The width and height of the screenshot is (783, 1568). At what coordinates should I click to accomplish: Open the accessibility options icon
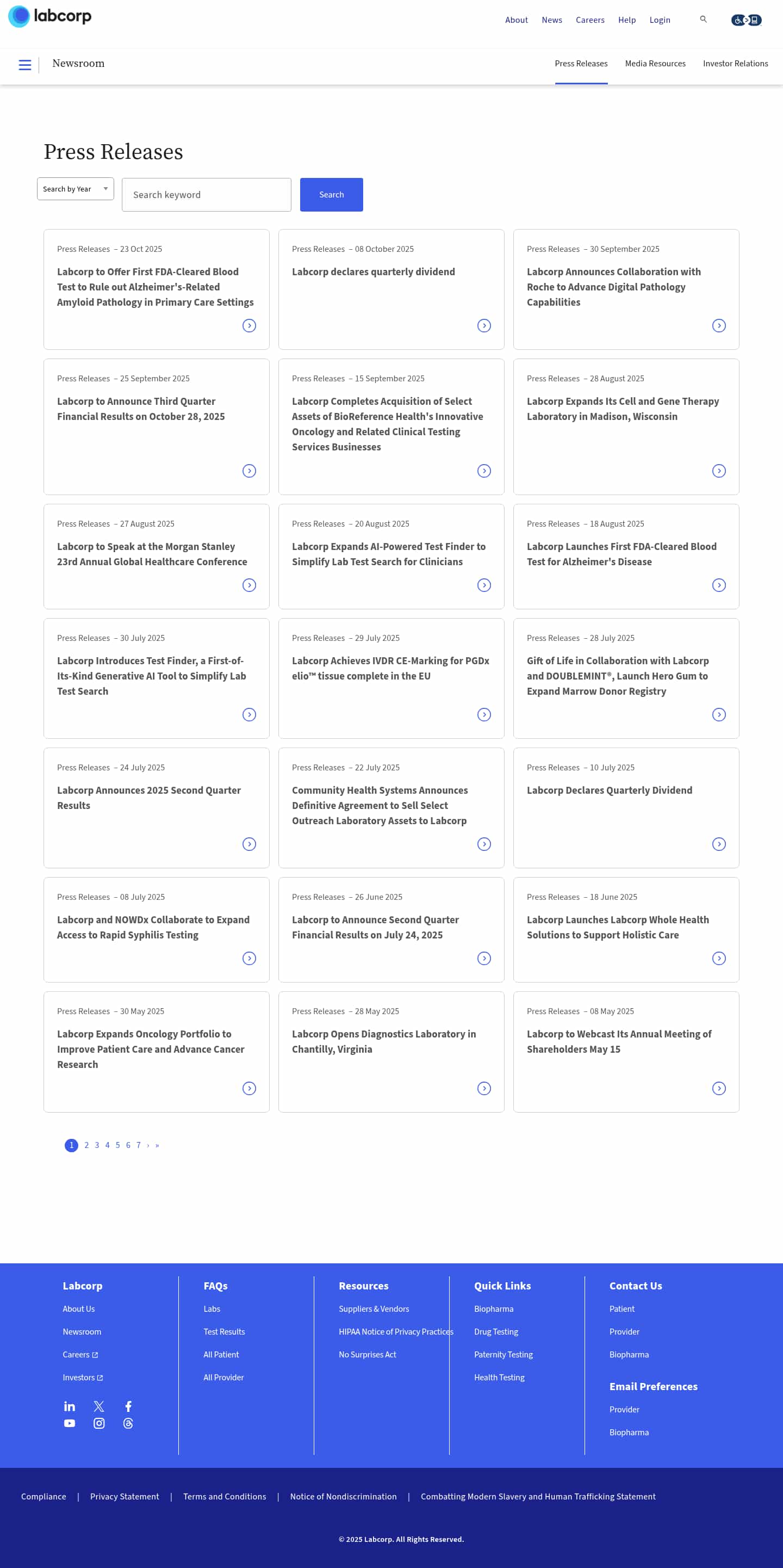coord(746,20)
